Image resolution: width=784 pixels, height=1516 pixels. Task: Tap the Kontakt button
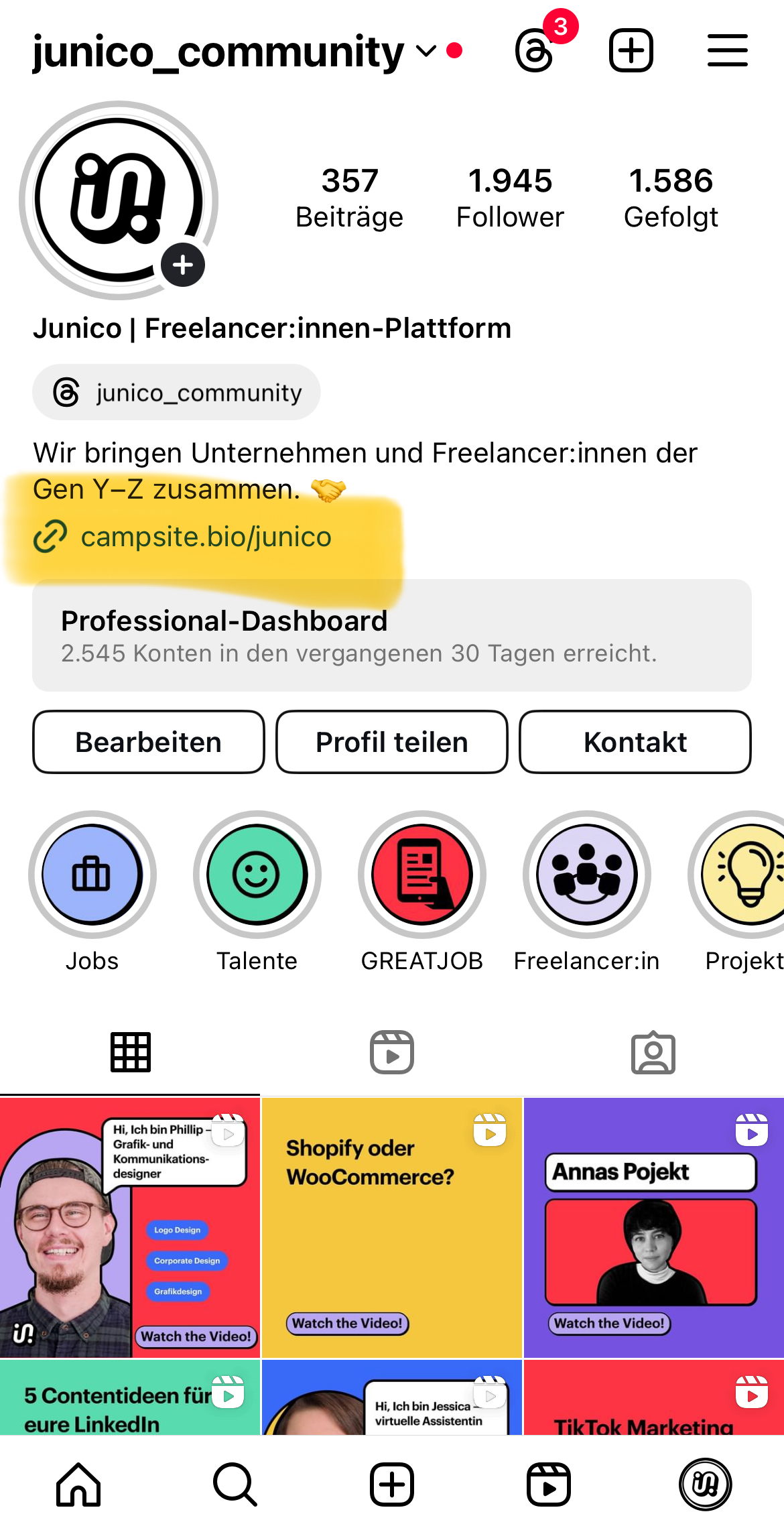click(635, 742)
